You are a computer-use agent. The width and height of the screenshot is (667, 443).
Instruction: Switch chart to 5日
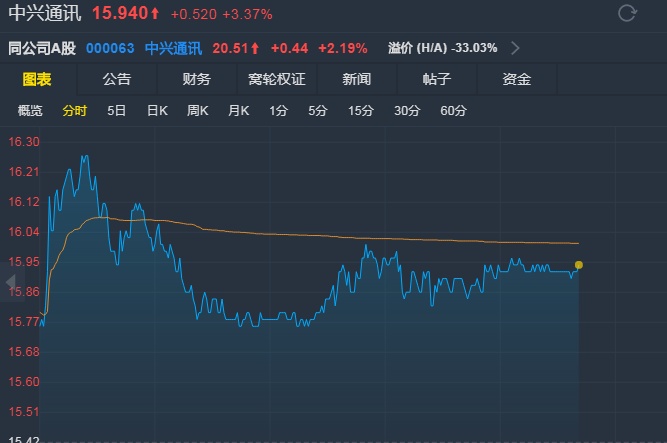click(117, 111)
